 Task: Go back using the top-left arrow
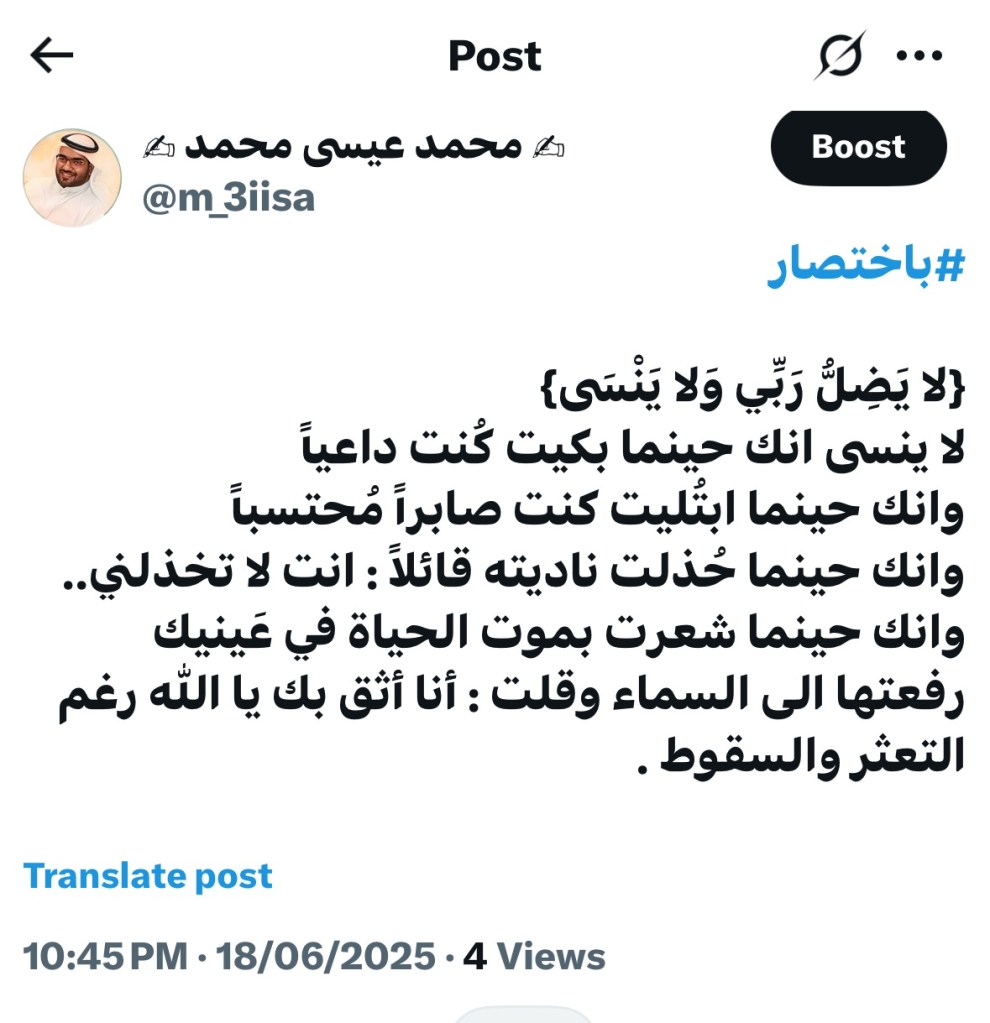[x=52, y=56]
